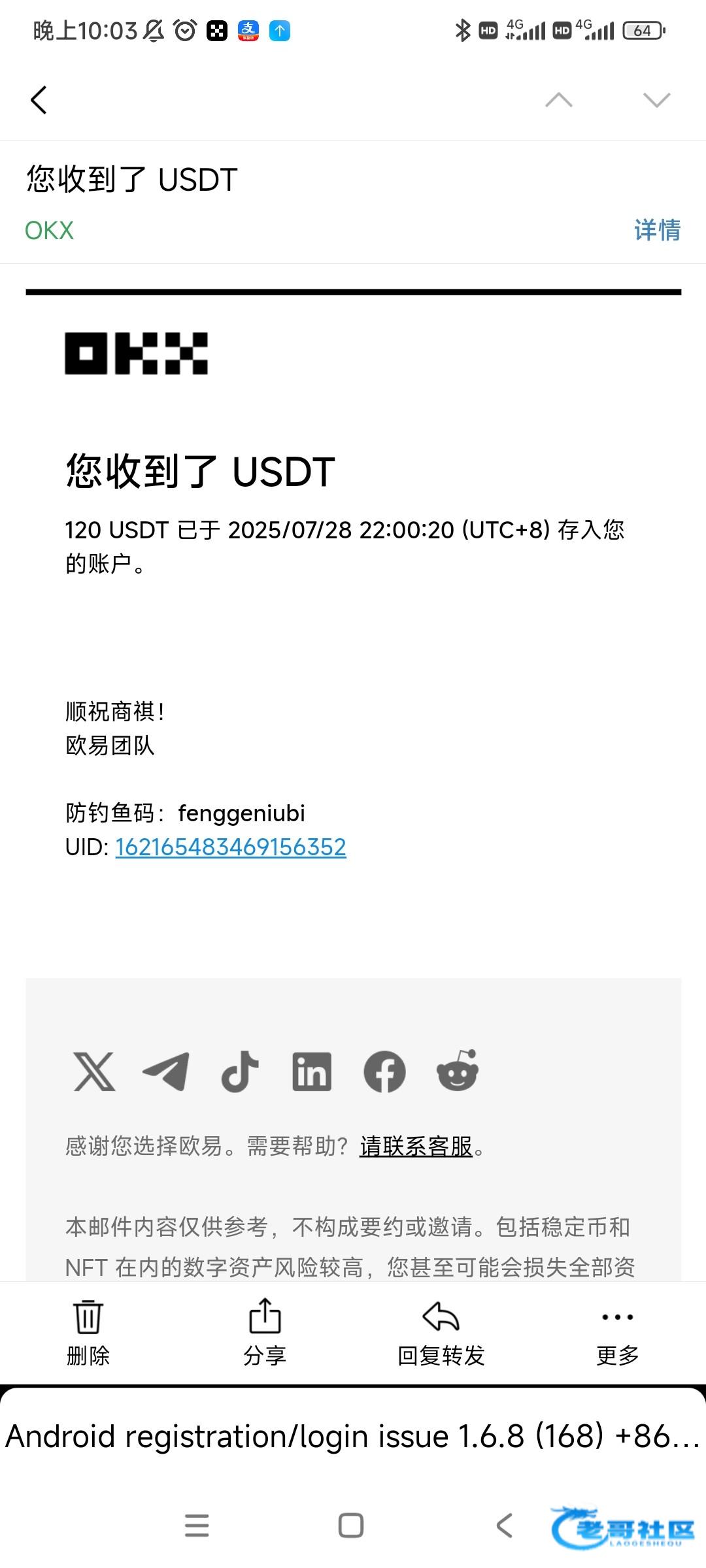The width and height of the screenshot is (706, 1568).
Task: Open the 详情 sender details
Action: 657,230
